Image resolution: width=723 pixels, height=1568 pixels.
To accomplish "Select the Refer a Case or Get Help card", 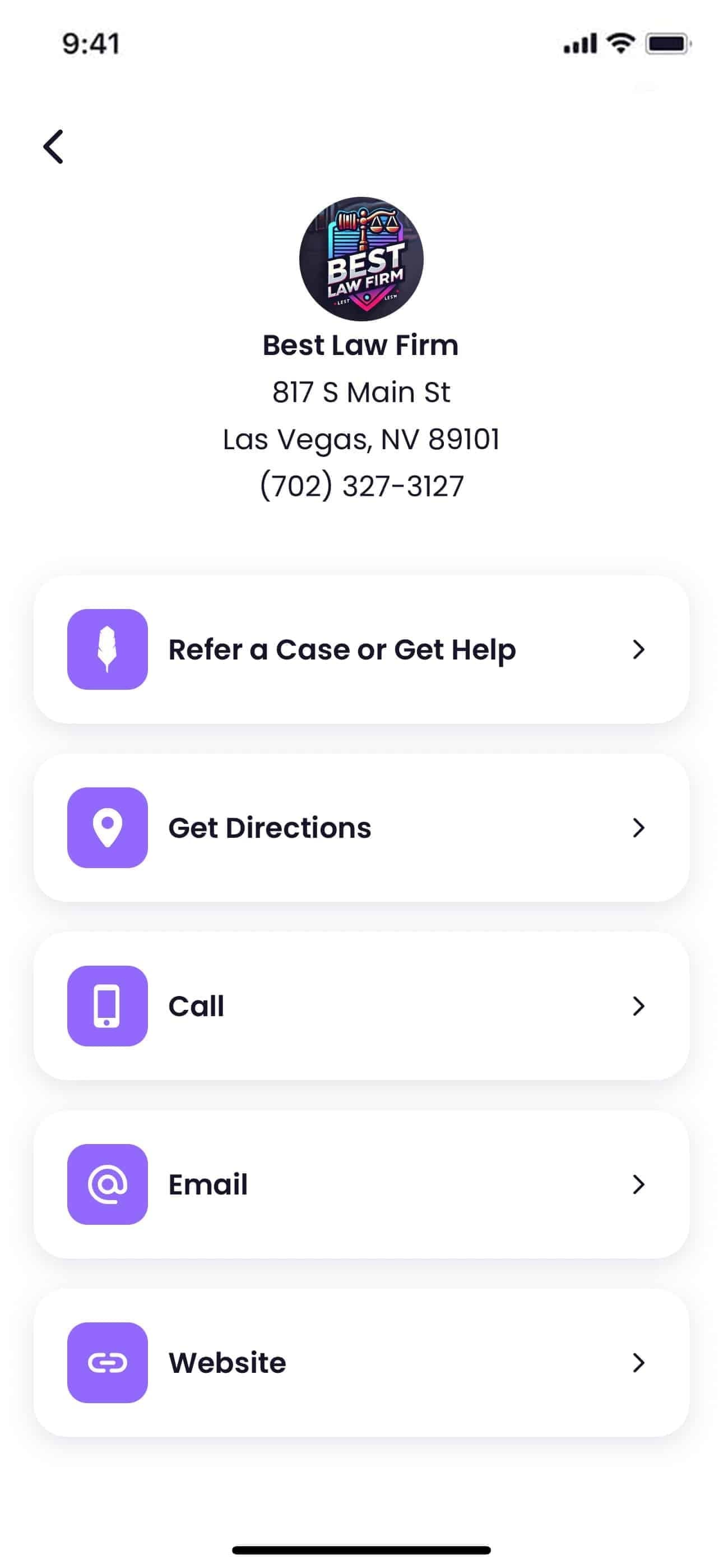I will (361, 649).
